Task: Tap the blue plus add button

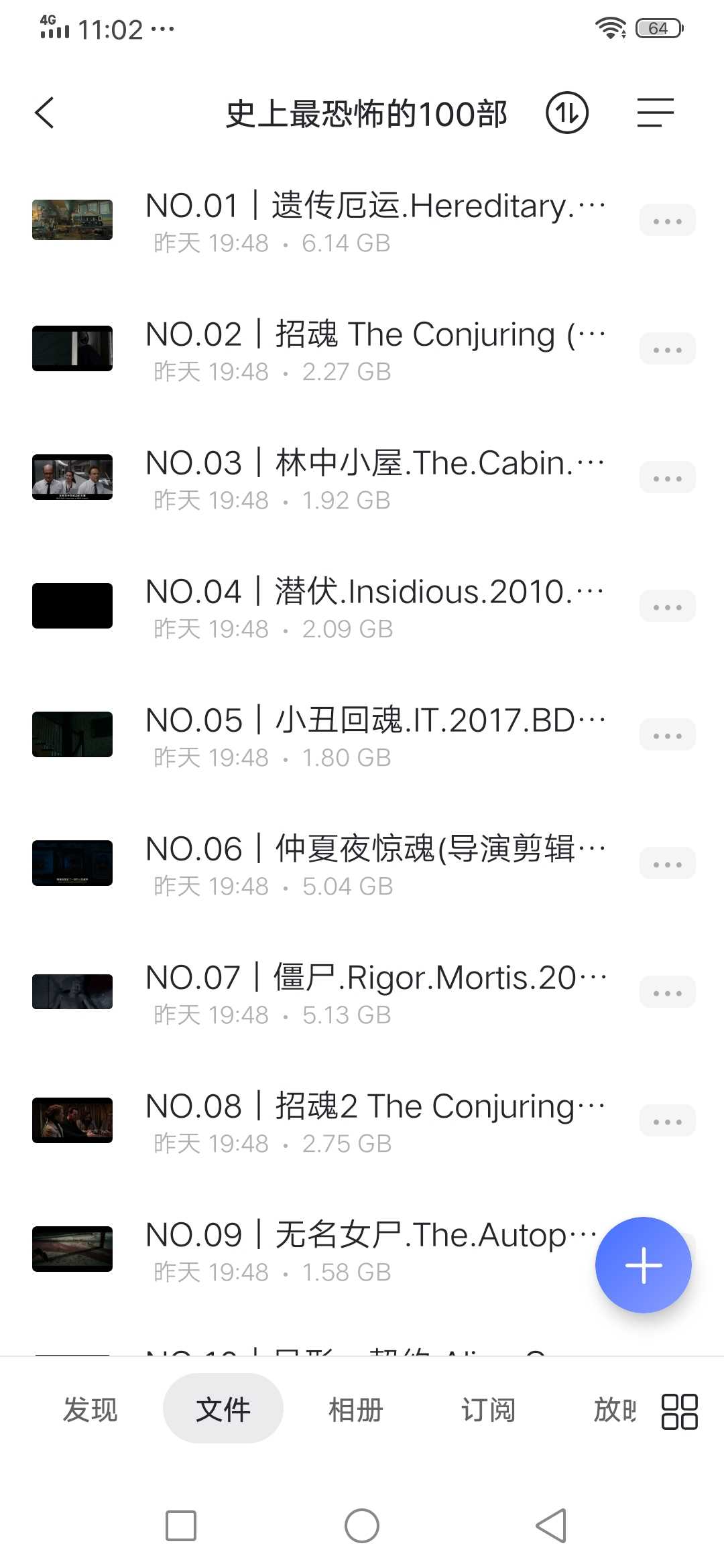Action: point(644,1265)
